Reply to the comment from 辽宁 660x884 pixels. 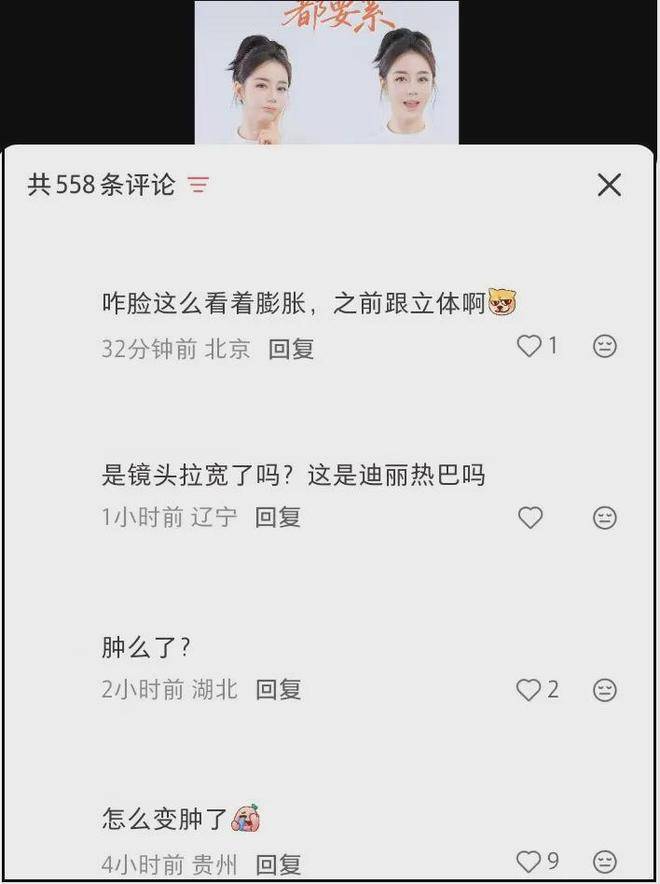278,517
